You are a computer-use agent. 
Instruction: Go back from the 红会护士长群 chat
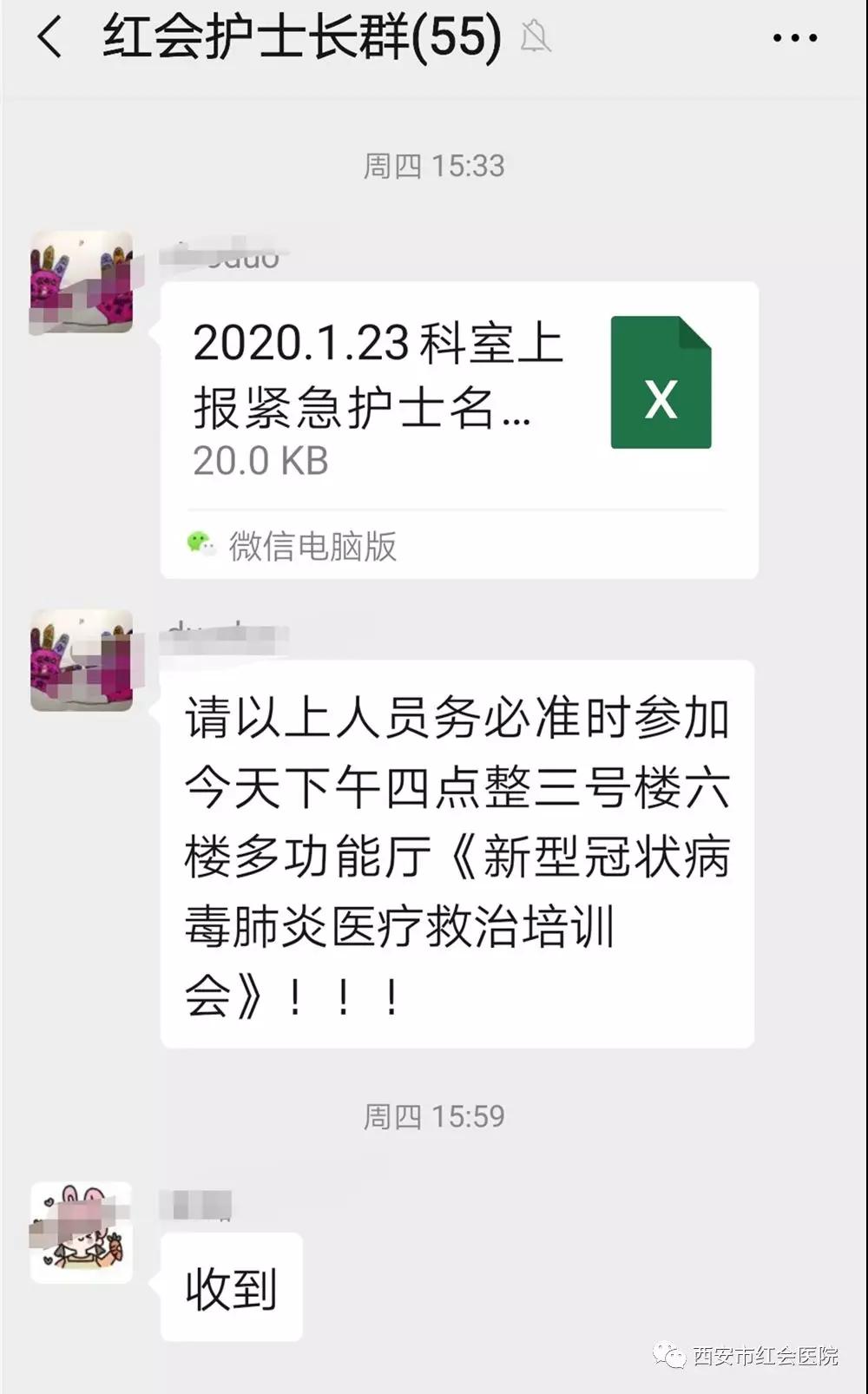[50, 38]
